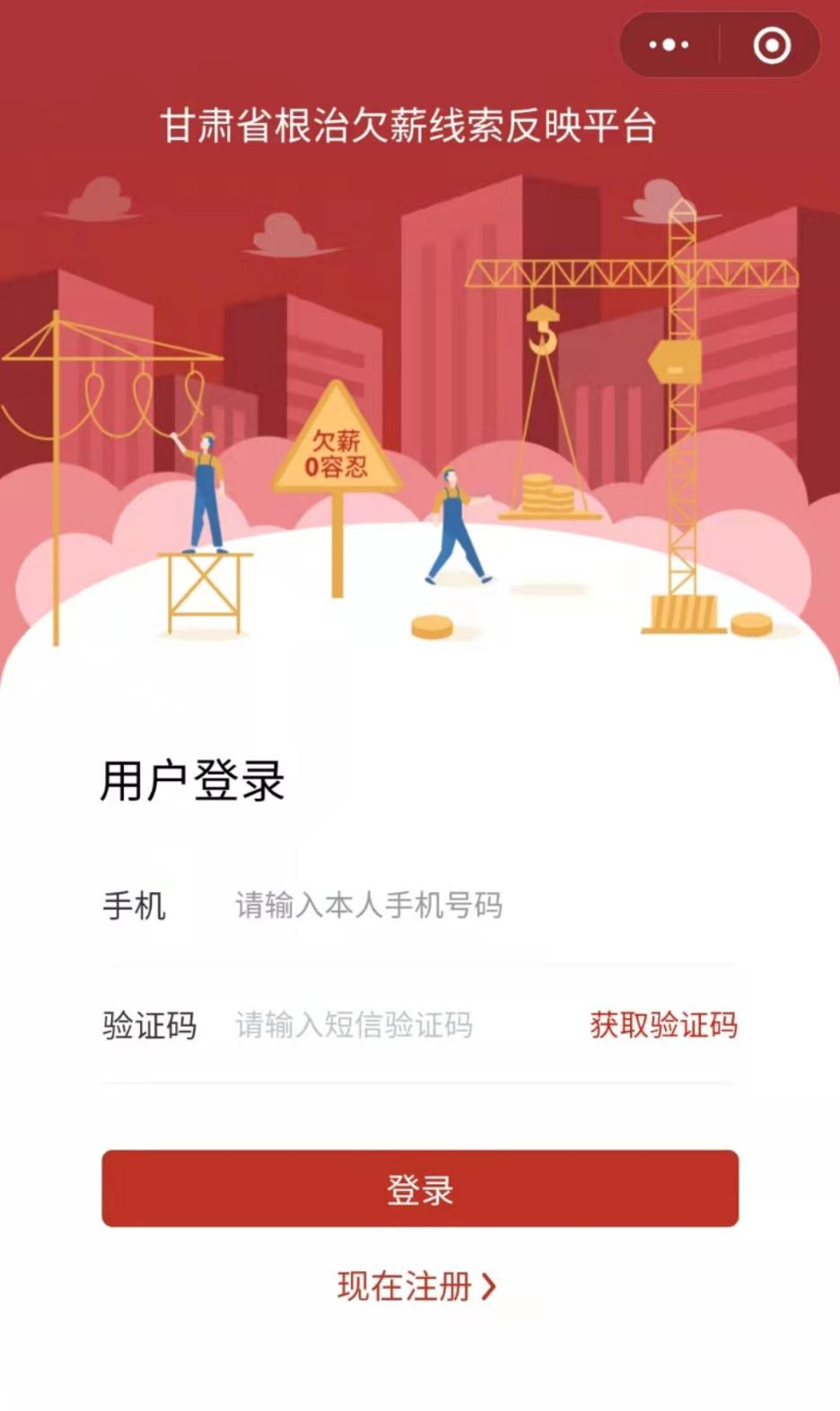Click the overhead crane hook graphic
The width and height of the screenshot is (840, 1411).
(x=543, y=332)
